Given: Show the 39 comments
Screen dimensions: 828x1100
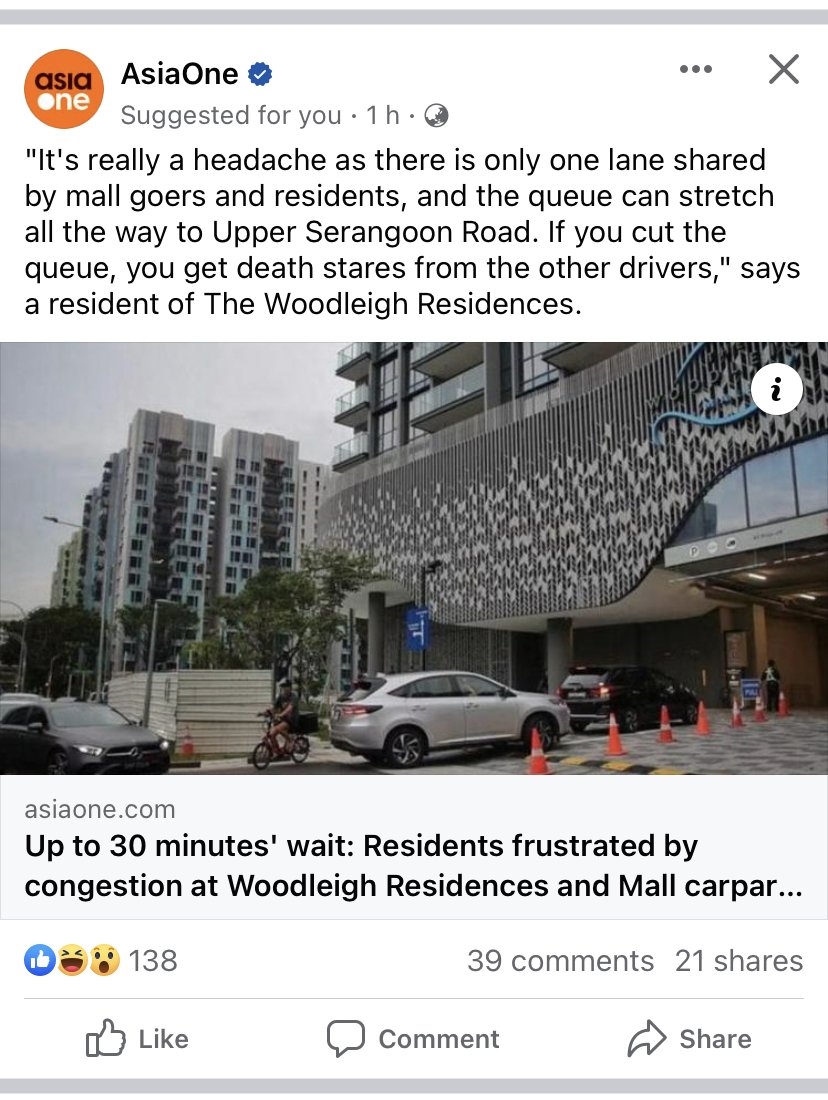Looking at the screenshot, I should [x=560, y=961].
